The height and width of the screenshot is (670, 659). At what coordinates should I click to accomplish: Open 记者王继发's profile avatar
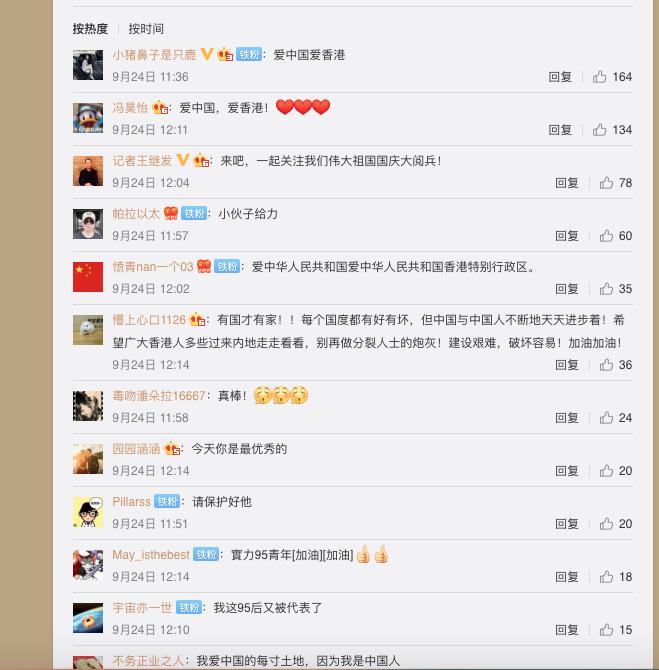(88, 171)
